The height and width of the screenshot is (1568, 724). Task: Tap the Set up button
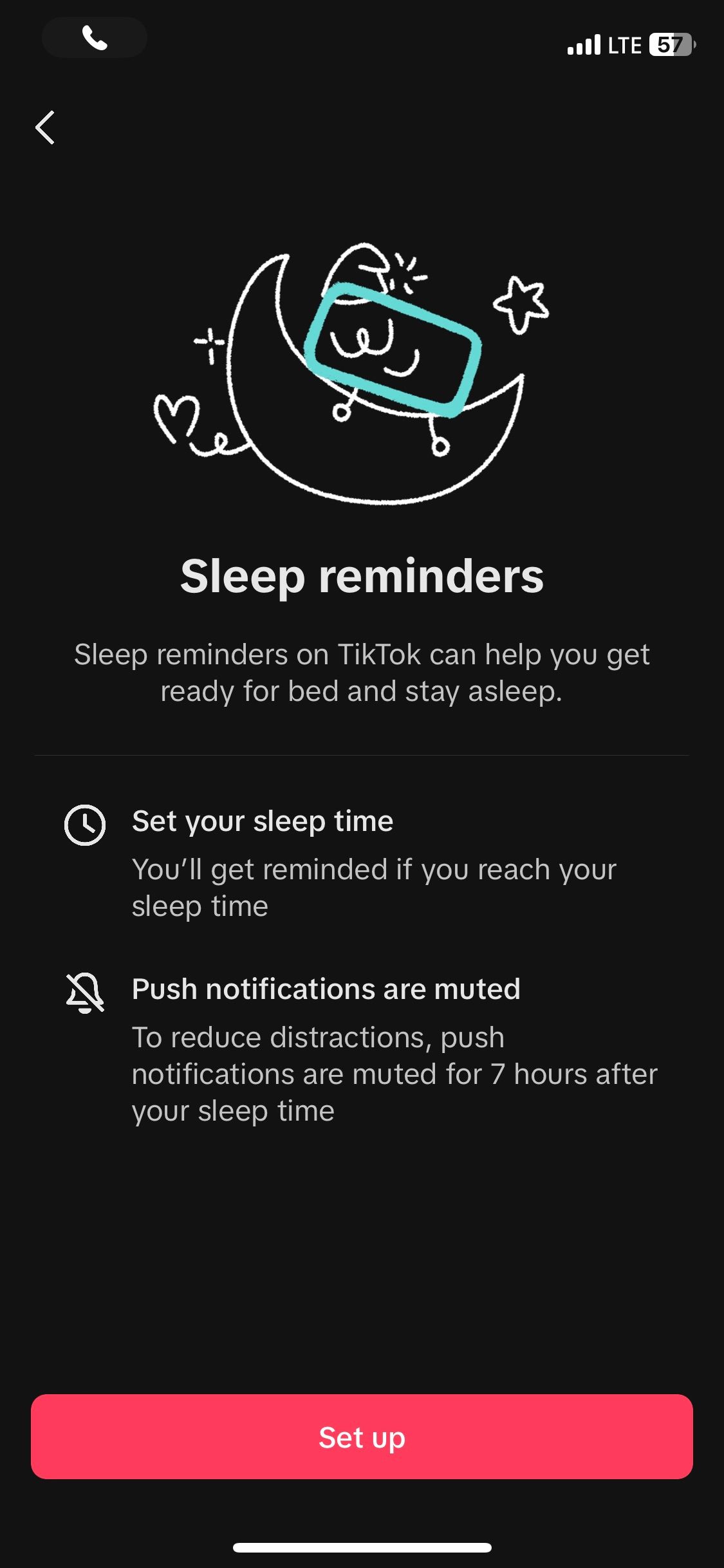coord(362,1437)
